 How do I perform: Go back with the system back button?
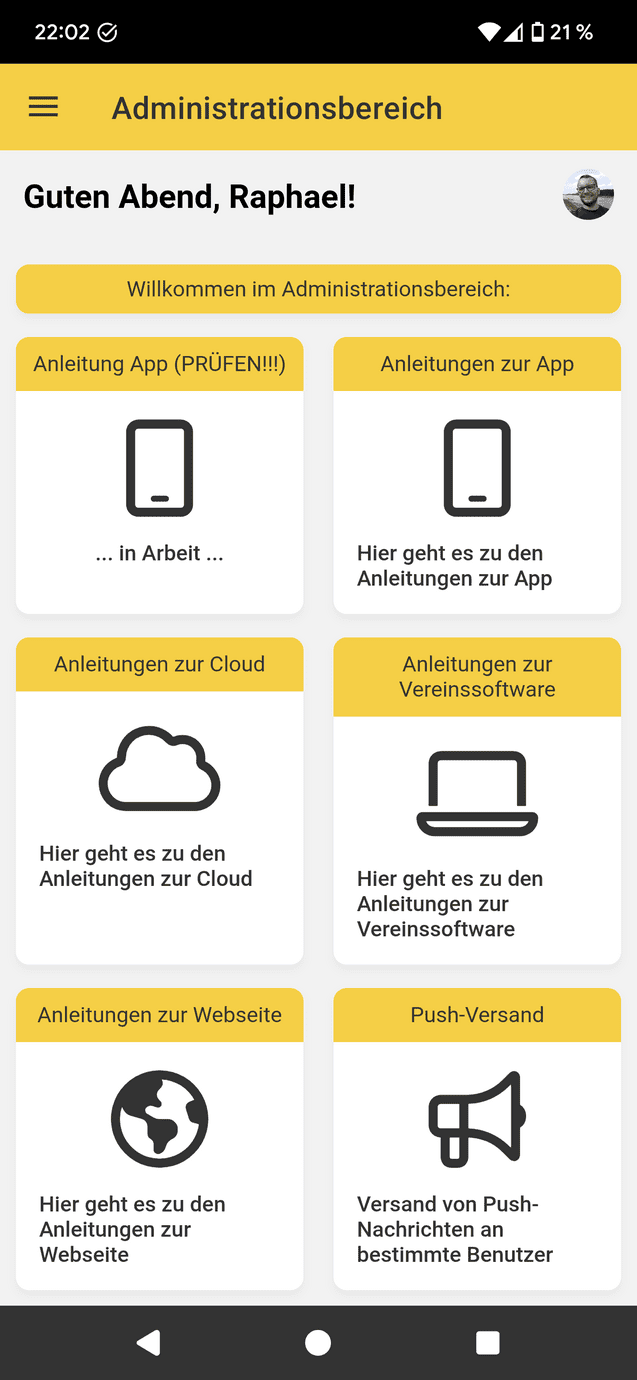(148, 1343)
